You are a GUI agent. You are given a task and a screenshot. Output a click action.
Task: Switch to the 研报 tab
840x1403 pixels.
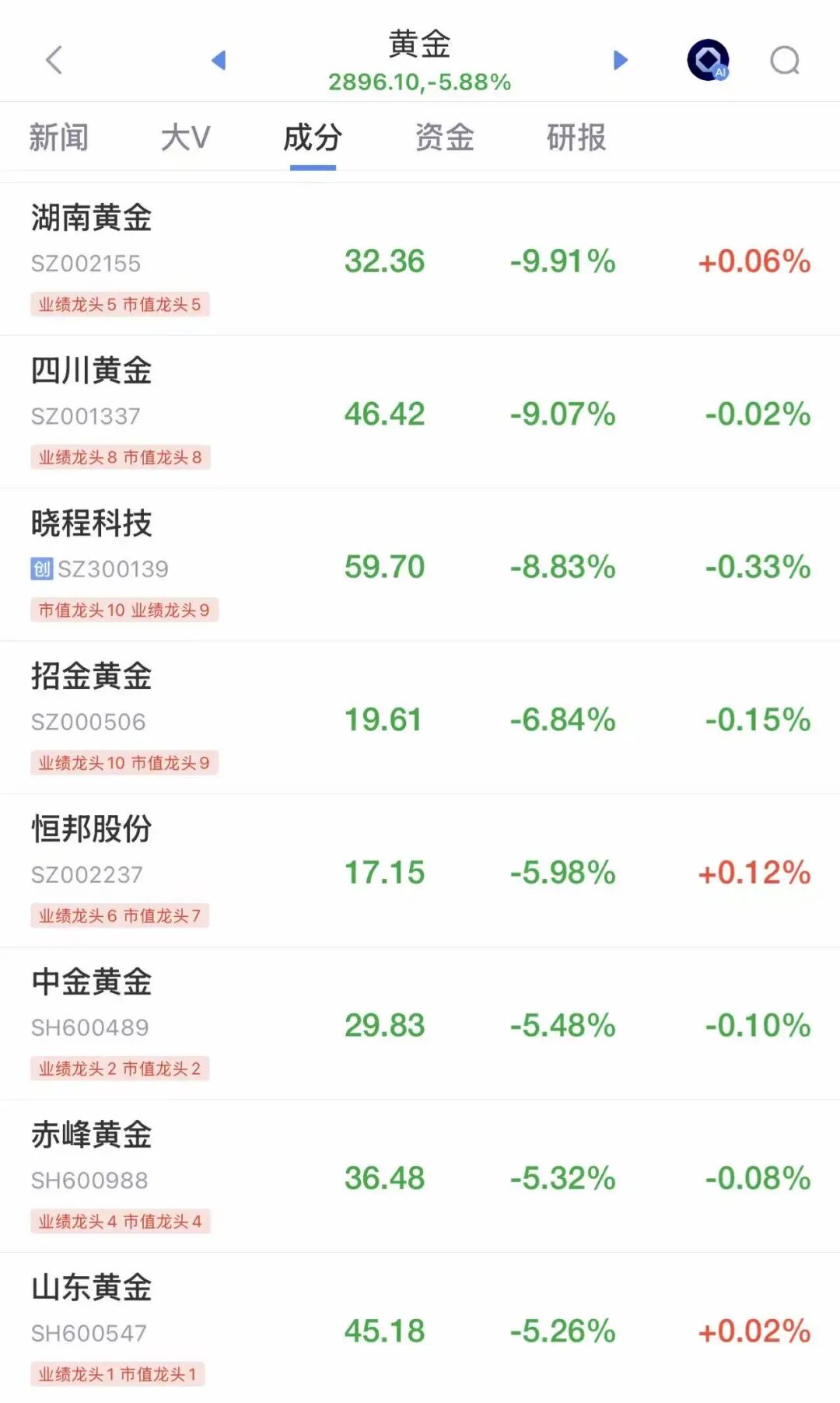576,138
